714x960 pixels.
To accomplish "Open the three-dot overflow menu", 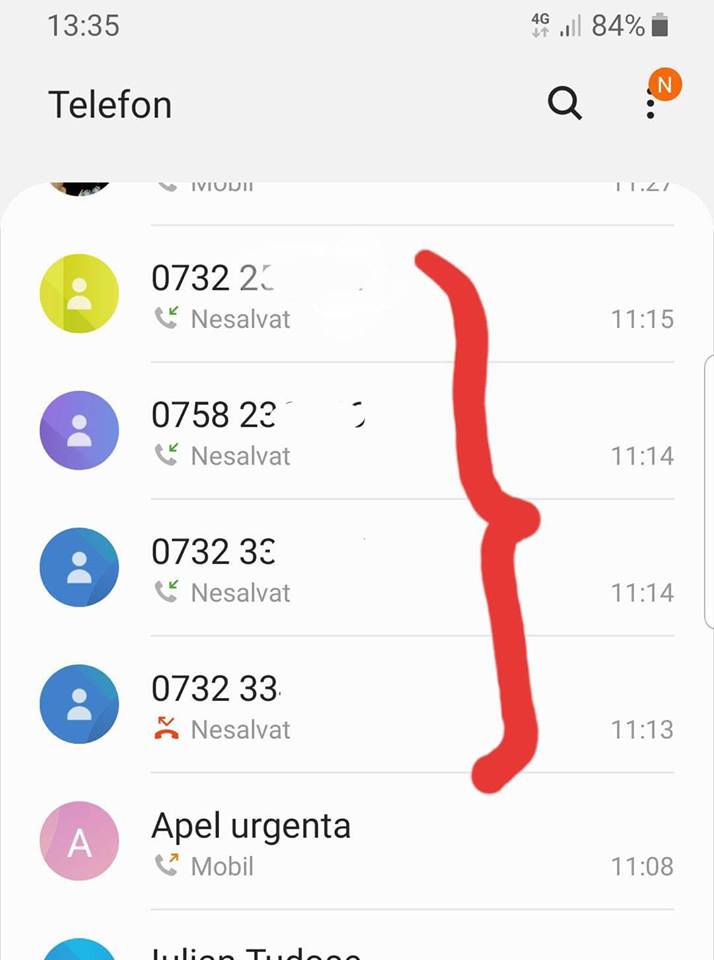I will tap(651, 103).
